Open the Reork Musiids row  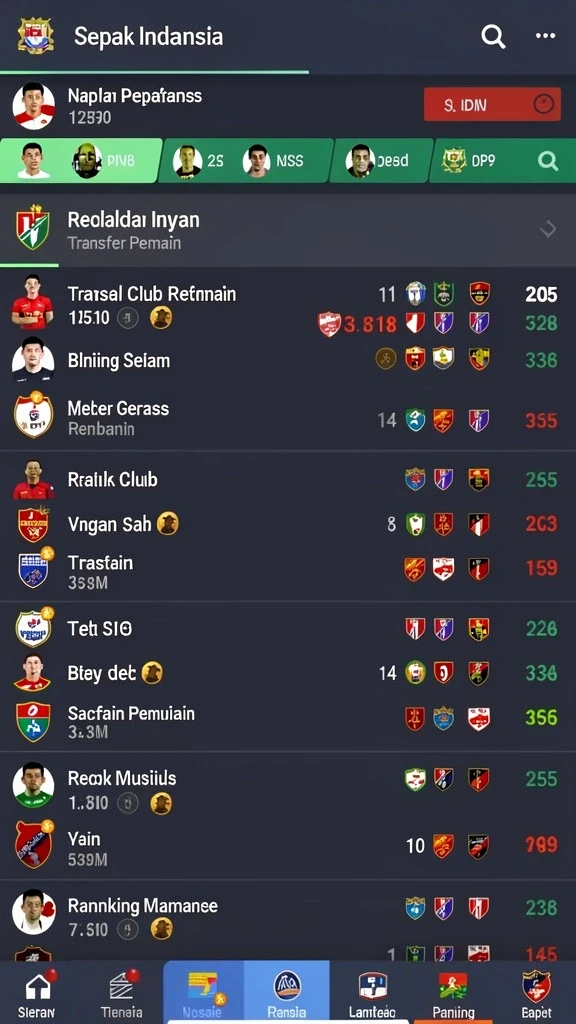coord(288,788)
